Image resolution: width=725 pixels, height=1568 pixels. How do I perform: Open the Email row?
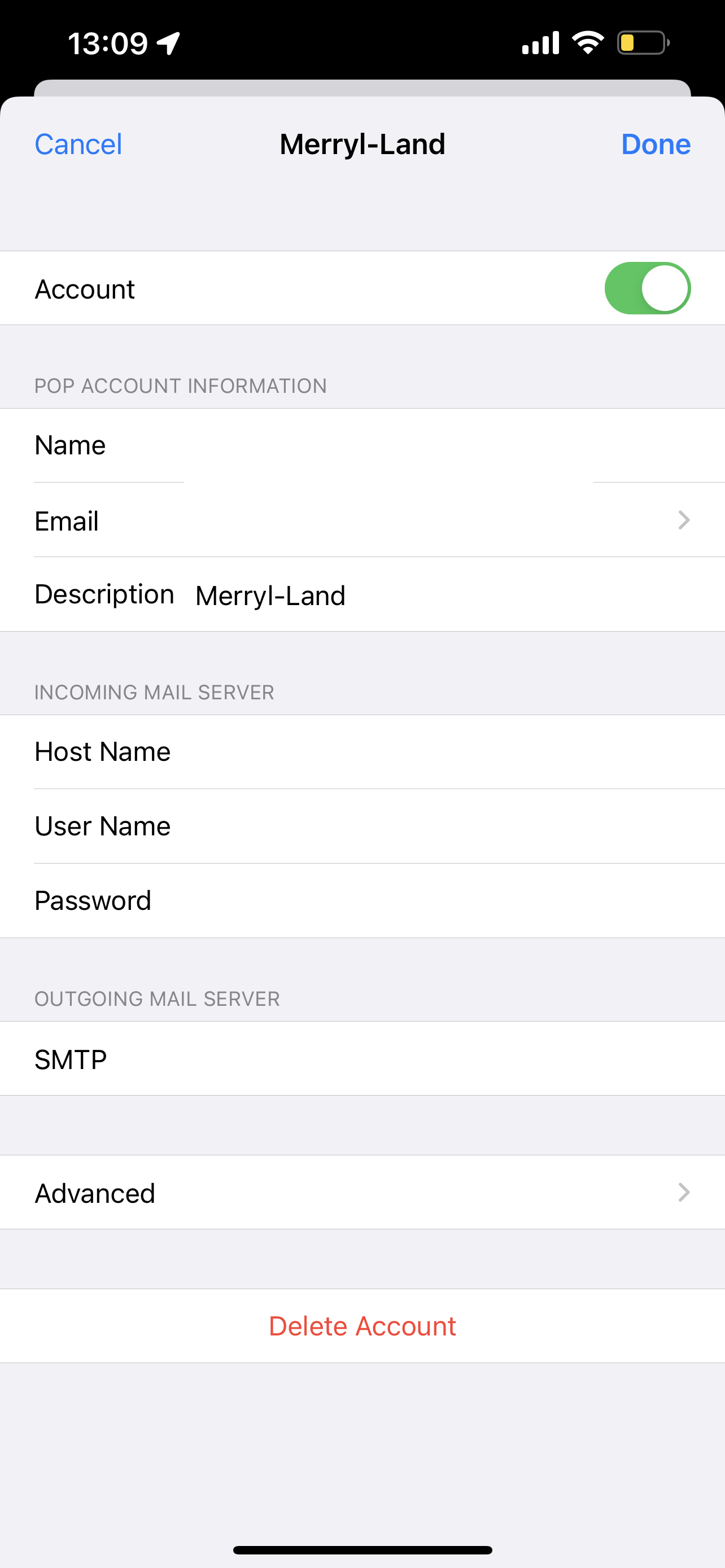click(x=363, y=521)
